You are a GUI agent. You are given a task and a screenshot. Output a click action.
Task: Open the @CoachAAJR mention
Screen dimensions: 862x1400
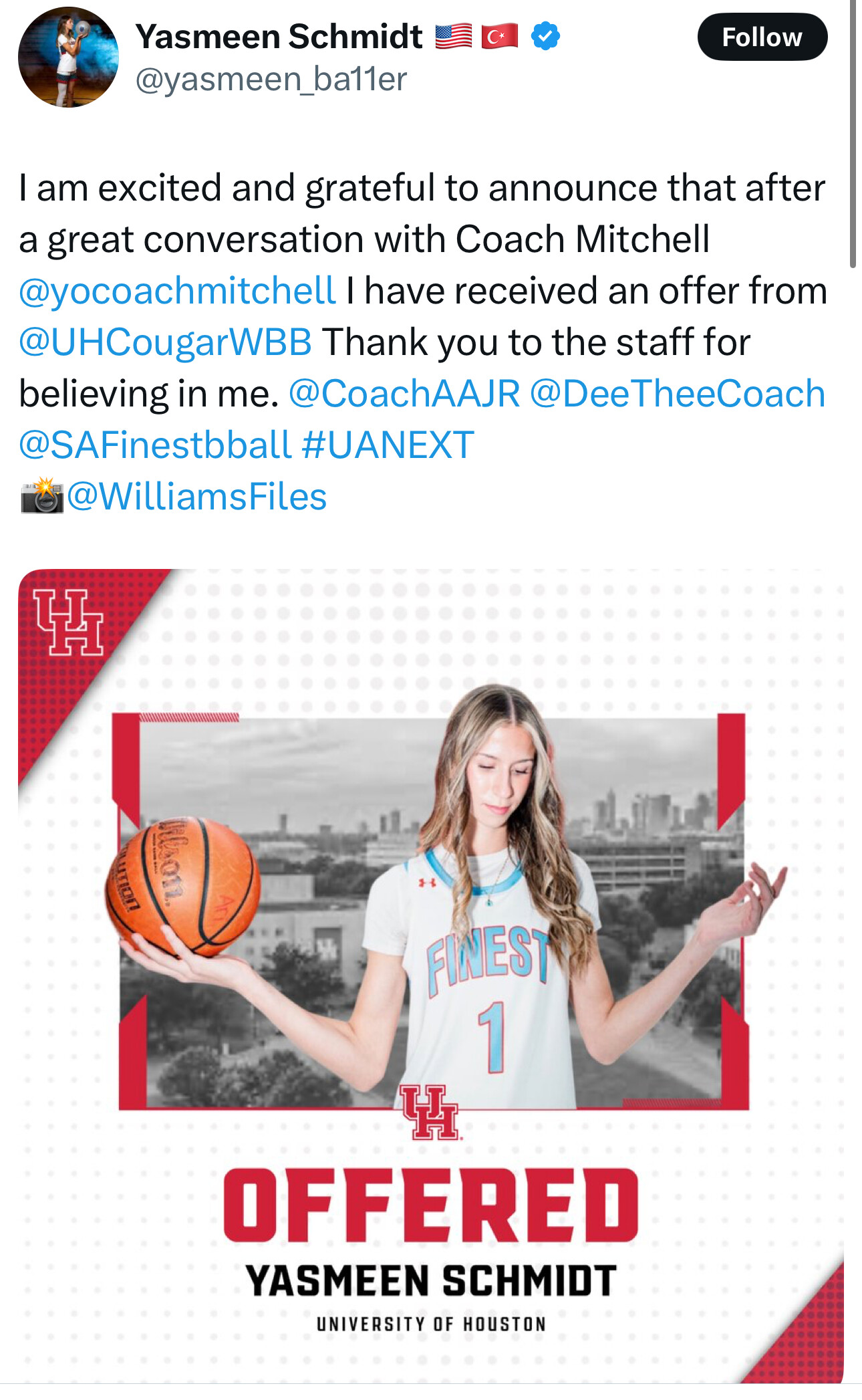click(x=404, y=394)
